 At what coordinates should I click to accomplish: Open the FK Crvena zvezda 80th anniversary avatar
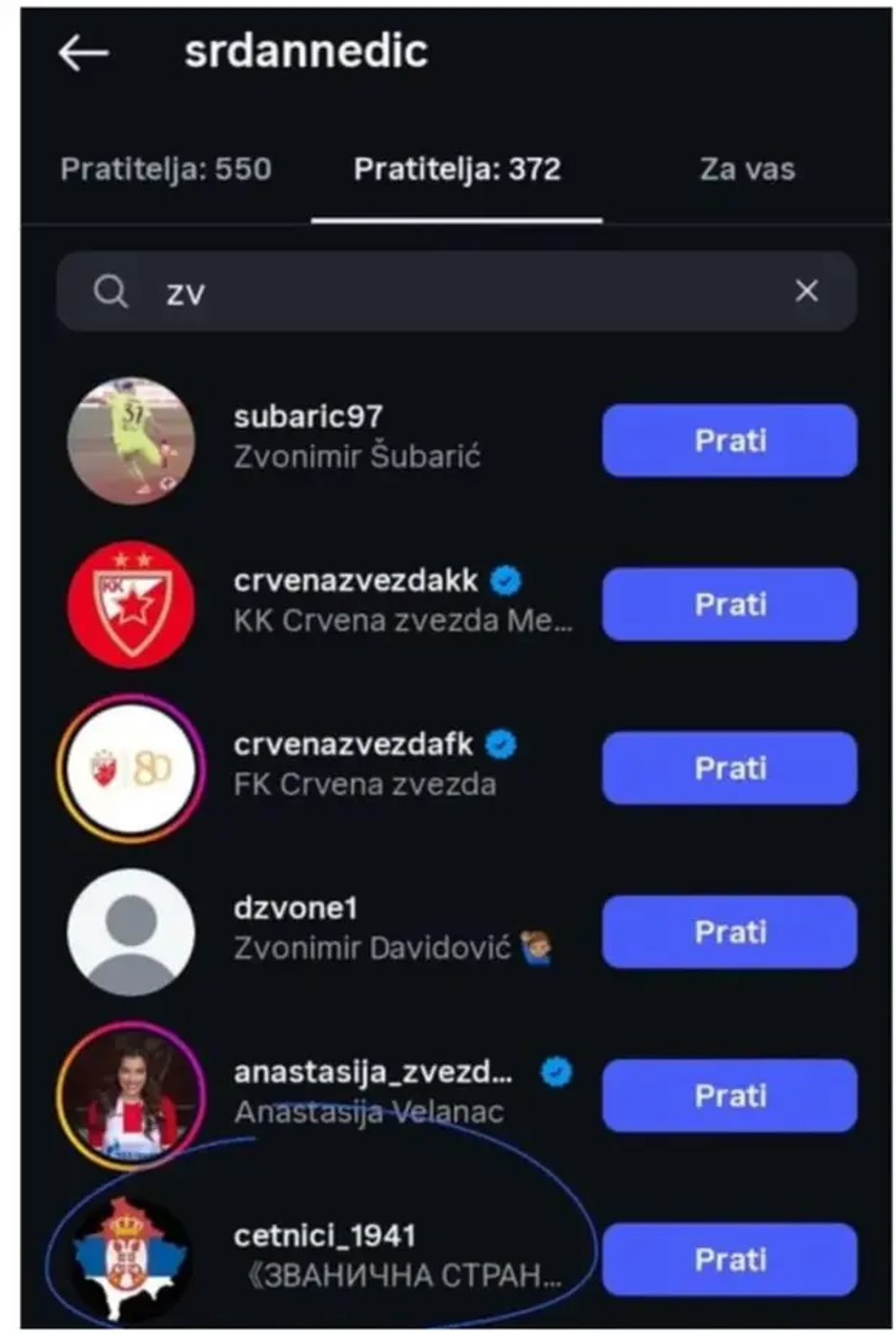coord(132,769)
